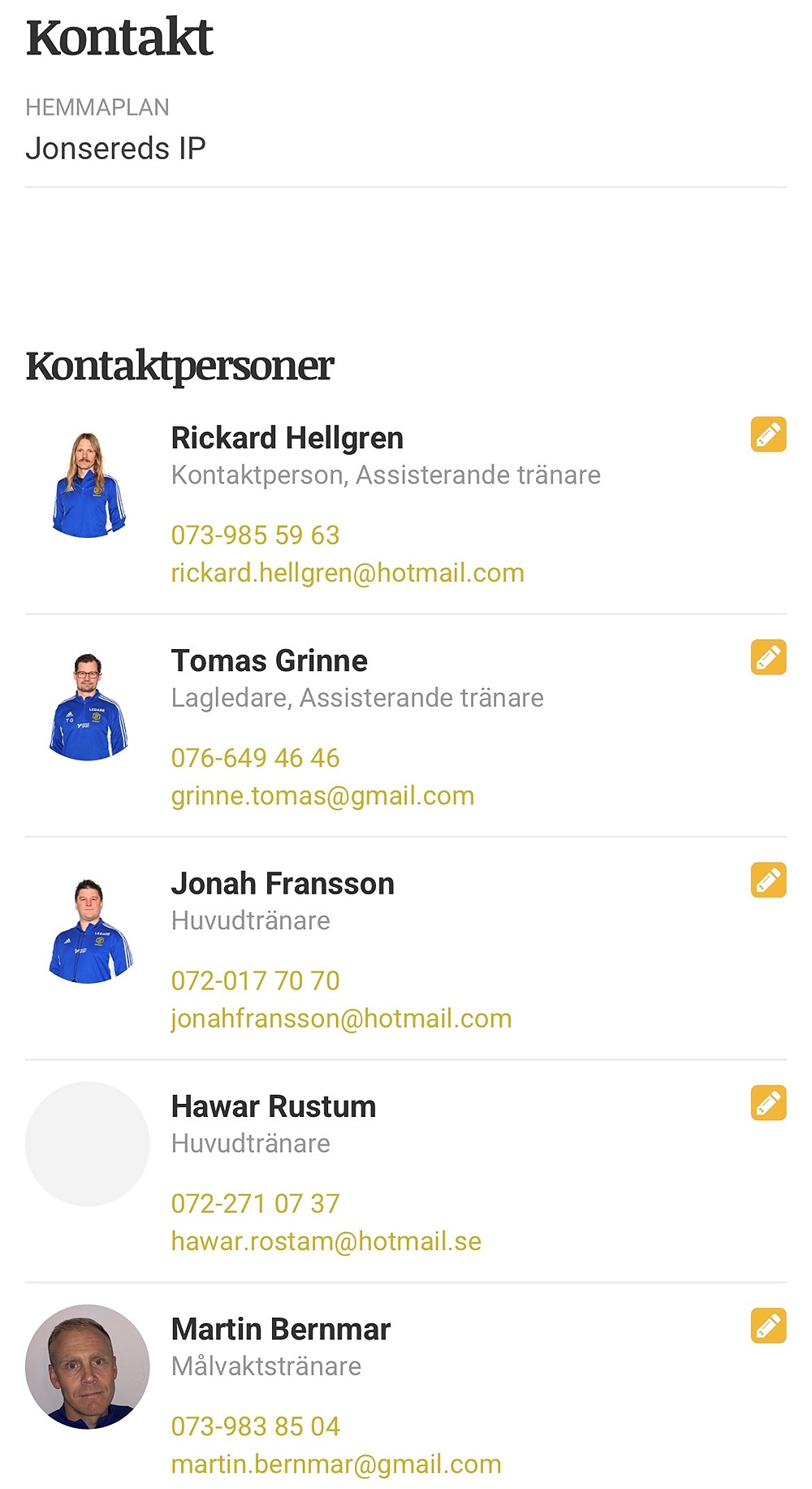Edit Rickard Hellgren's contact entry
This screenshot has height=1489, width=812.
[768, 435]
